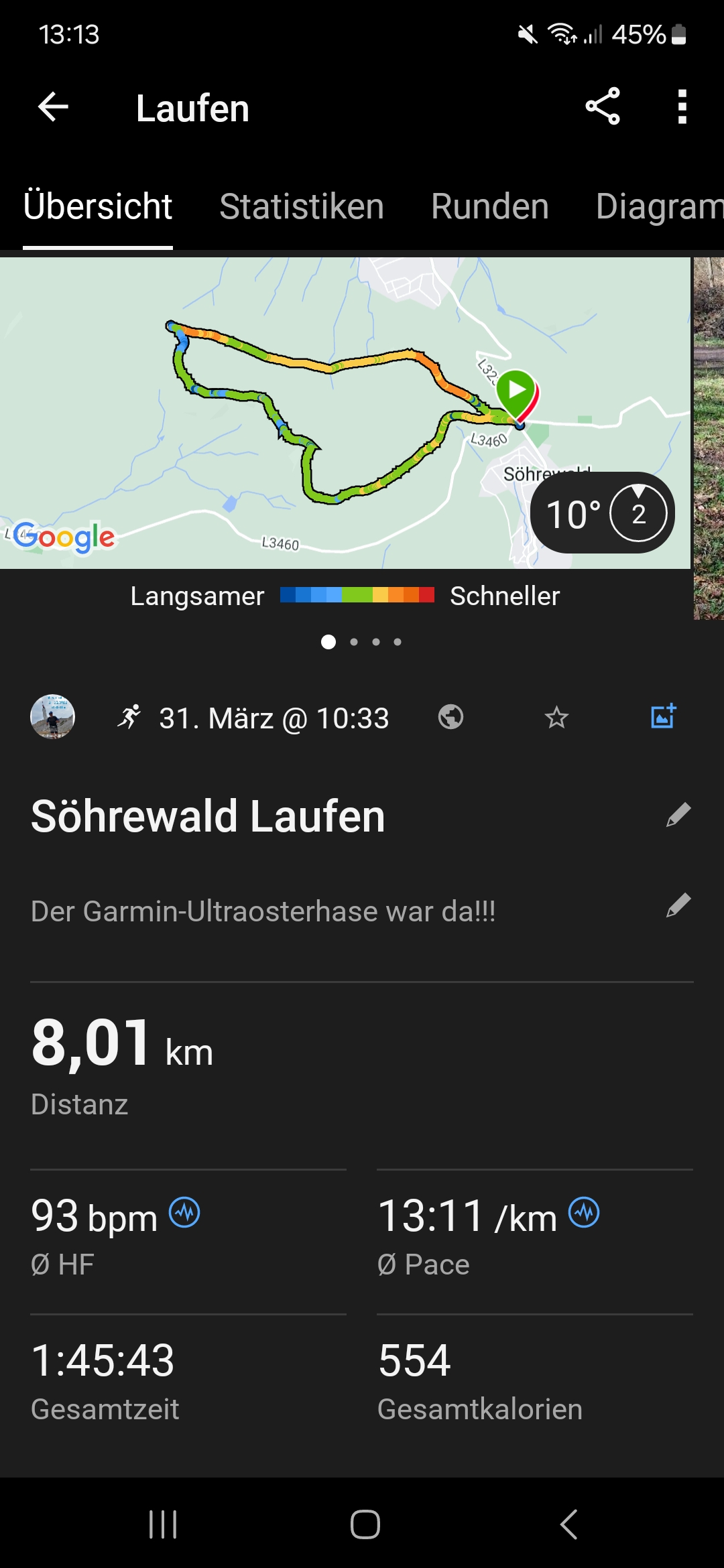Image resolution: width=724 pixels, height=1568 pixels.
Task: Add a photo to this activity
Action: click(664, 716)
